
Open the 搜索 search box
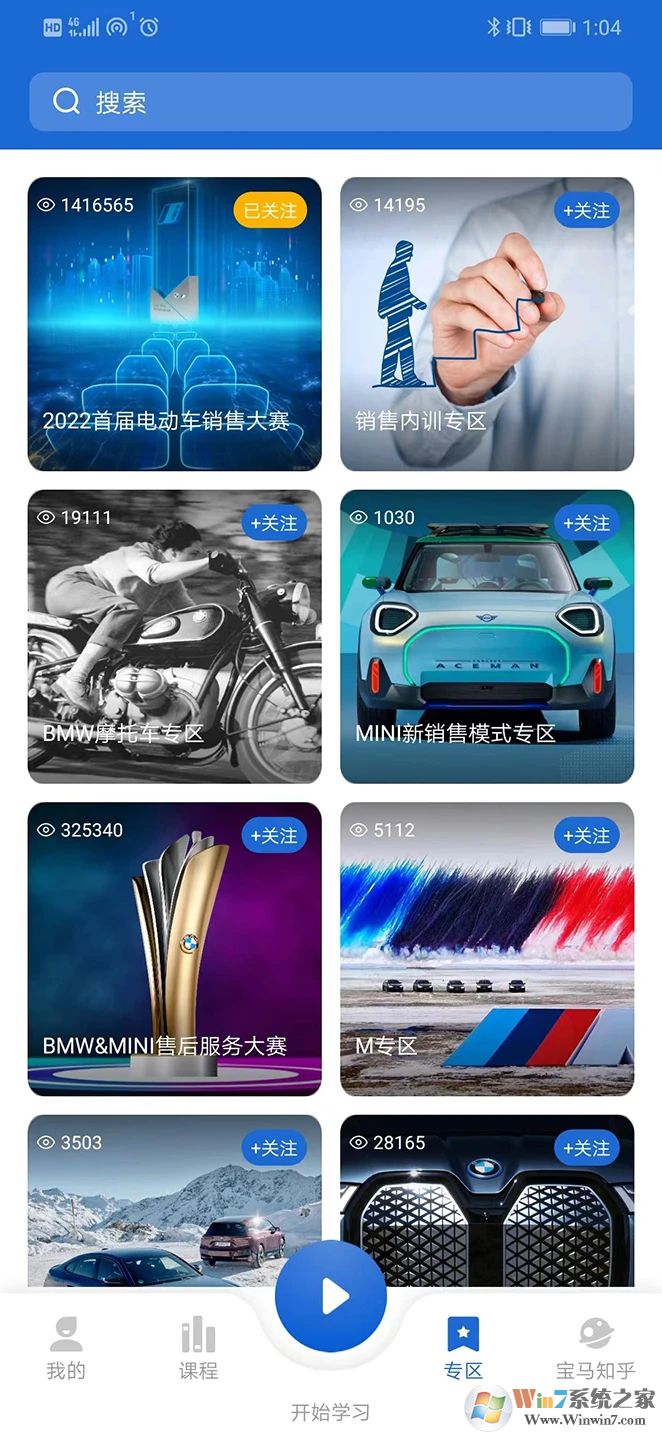pyautogui.click(x=330, y=102)
